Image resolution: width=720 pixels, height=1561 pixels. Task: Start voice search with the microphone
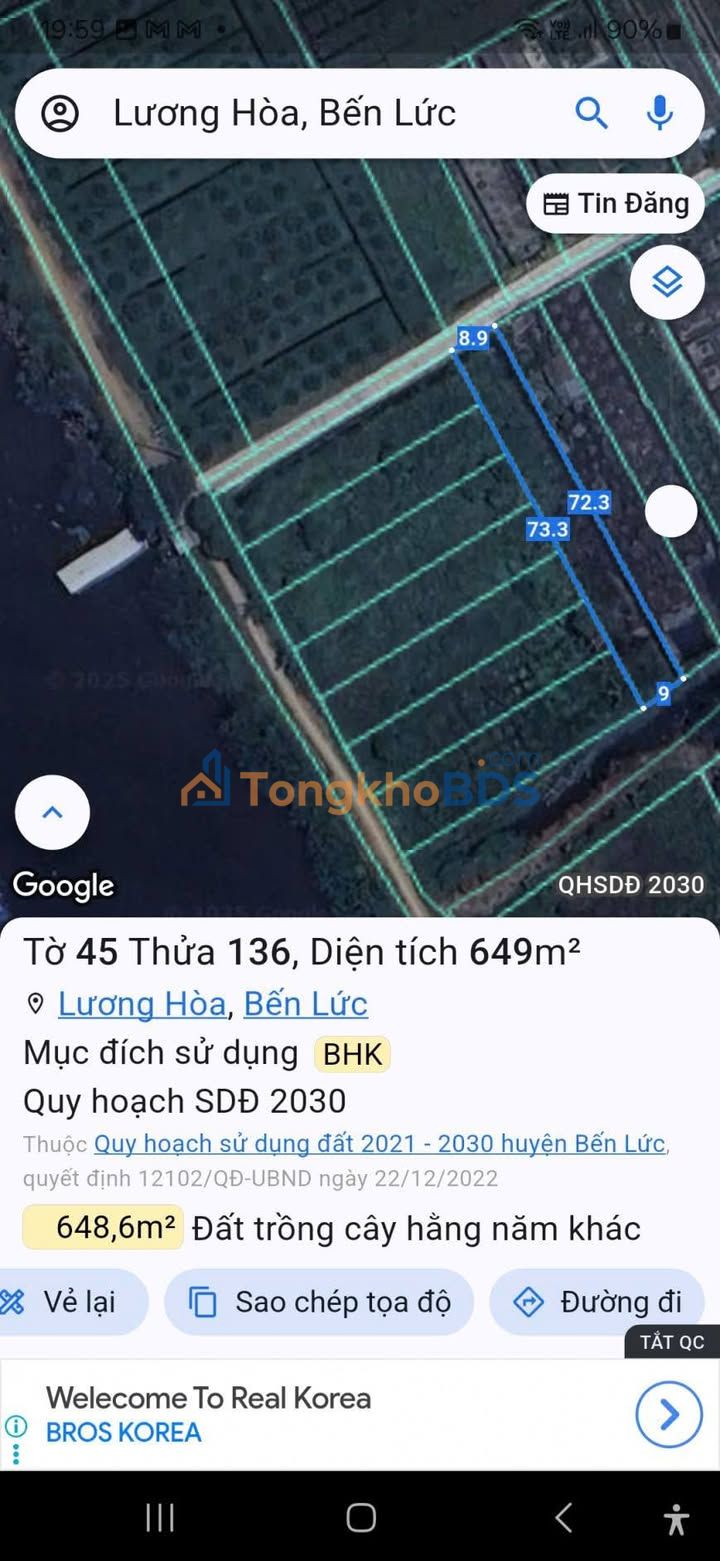(660, 113)
